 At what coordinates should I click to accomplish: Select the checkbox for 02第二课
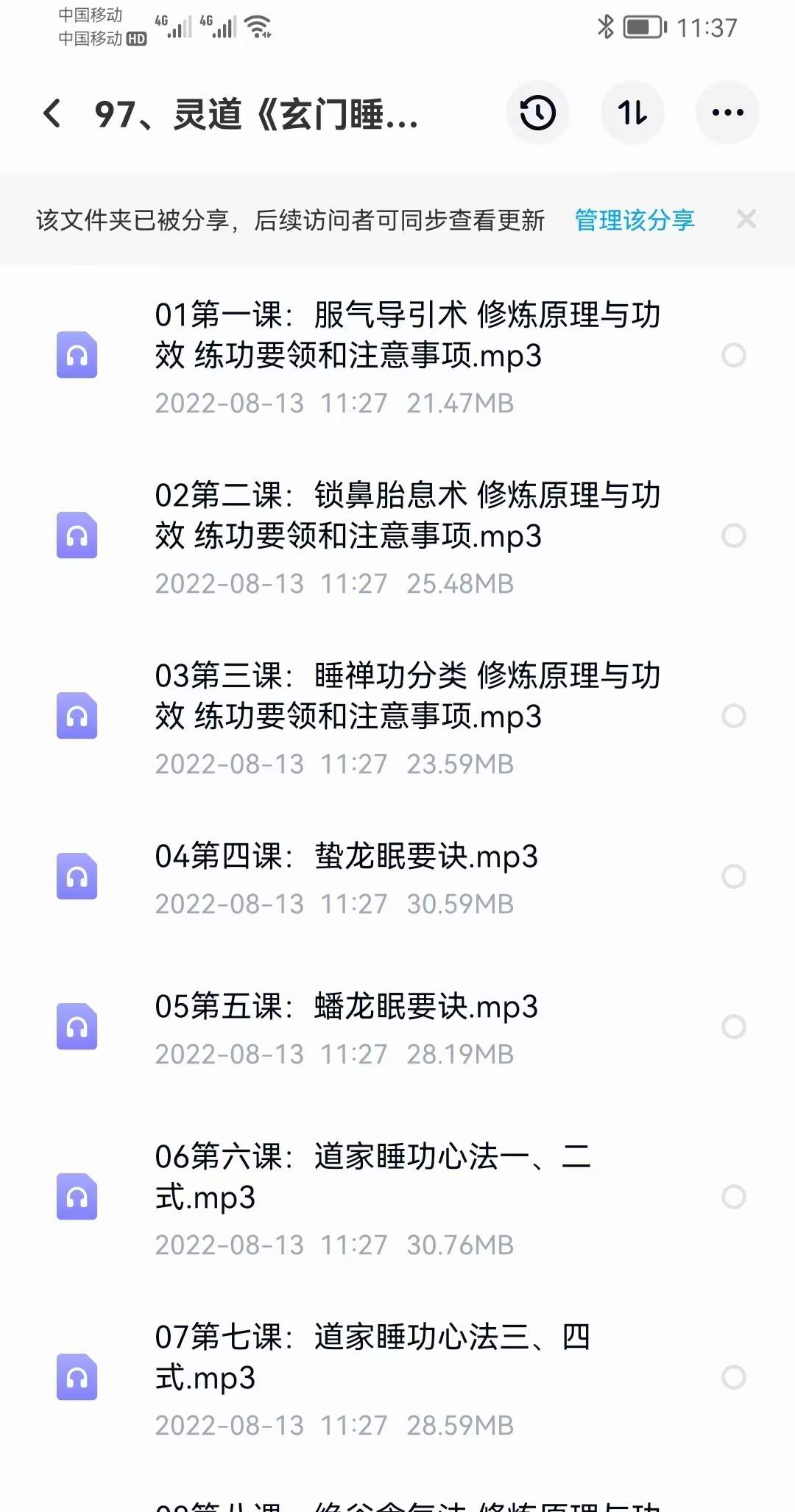[x=733, y=536]
